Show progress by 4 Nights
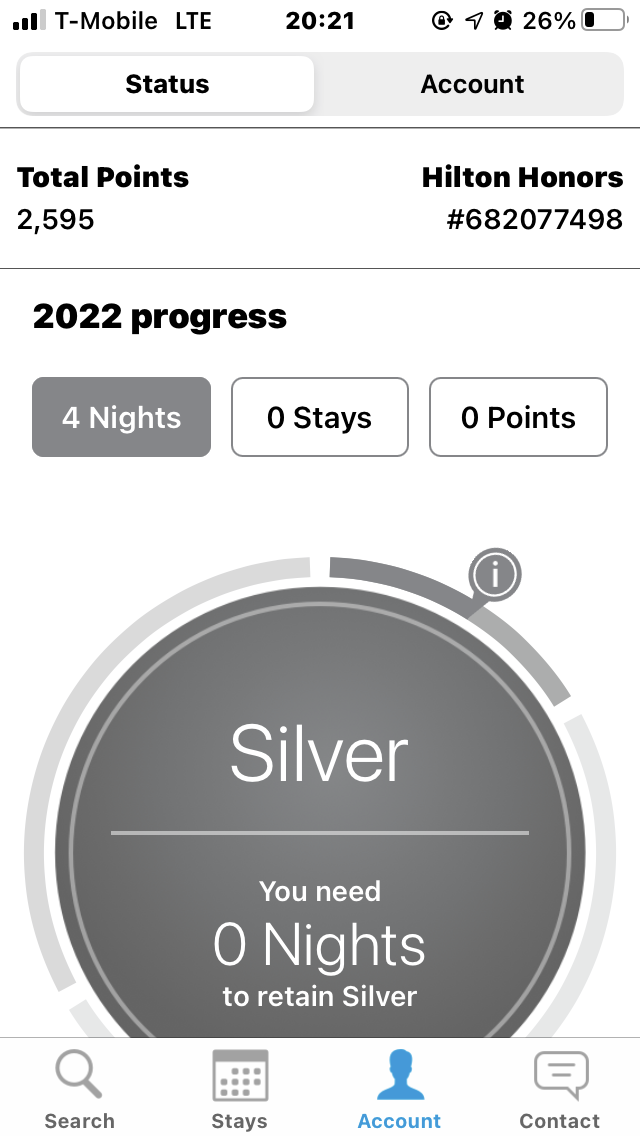Screen dimensions: 640x1136 tap(121, 417)
